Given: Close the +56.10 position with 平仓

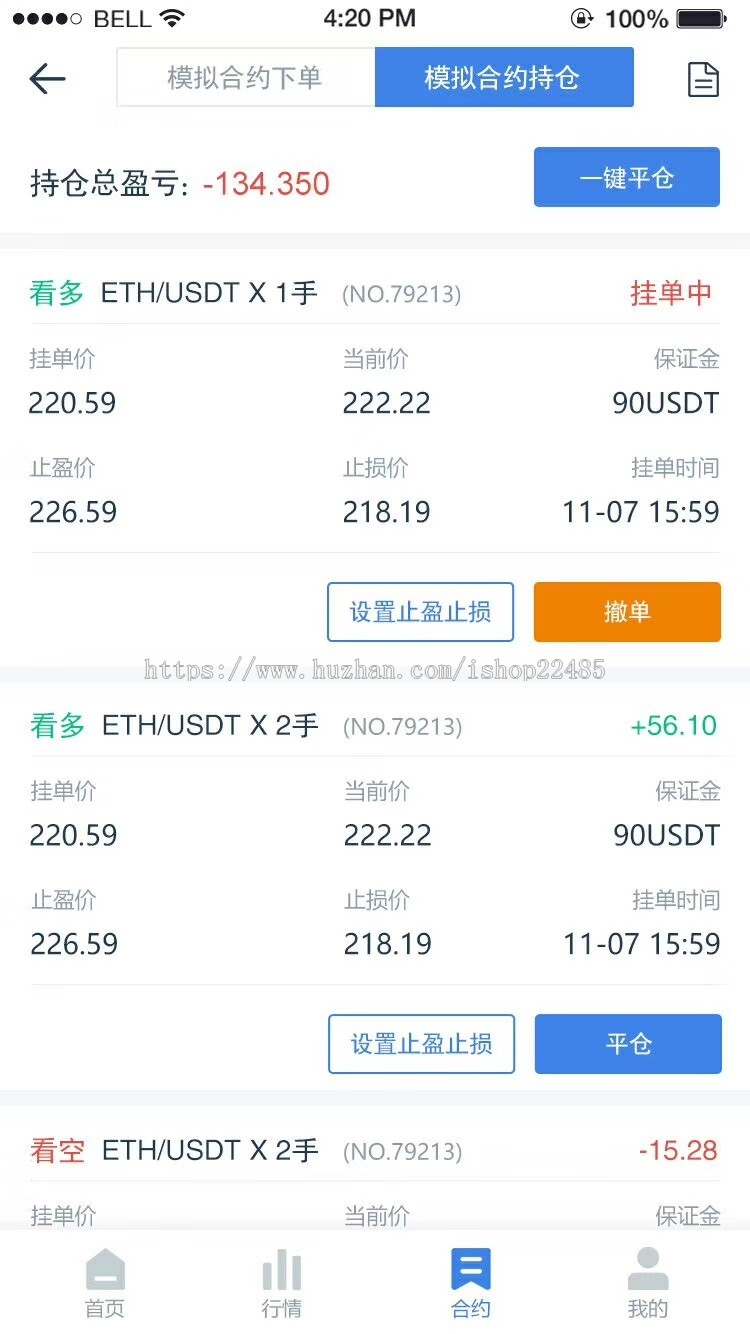Looking at the screenshot, I should pyautogui.click(x=628, y=1044).
